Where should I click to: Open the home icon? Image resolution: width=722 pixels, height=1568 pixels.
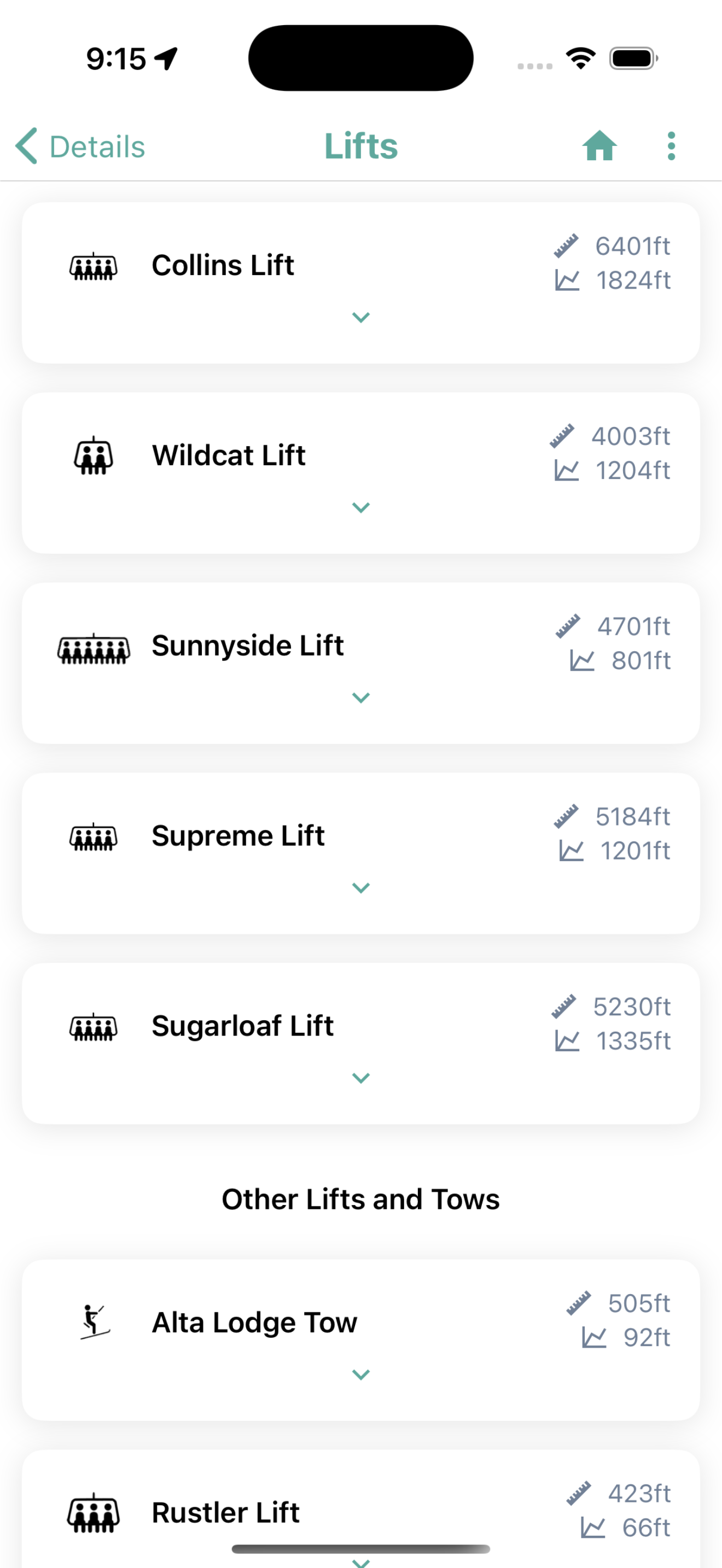[599, 146]
